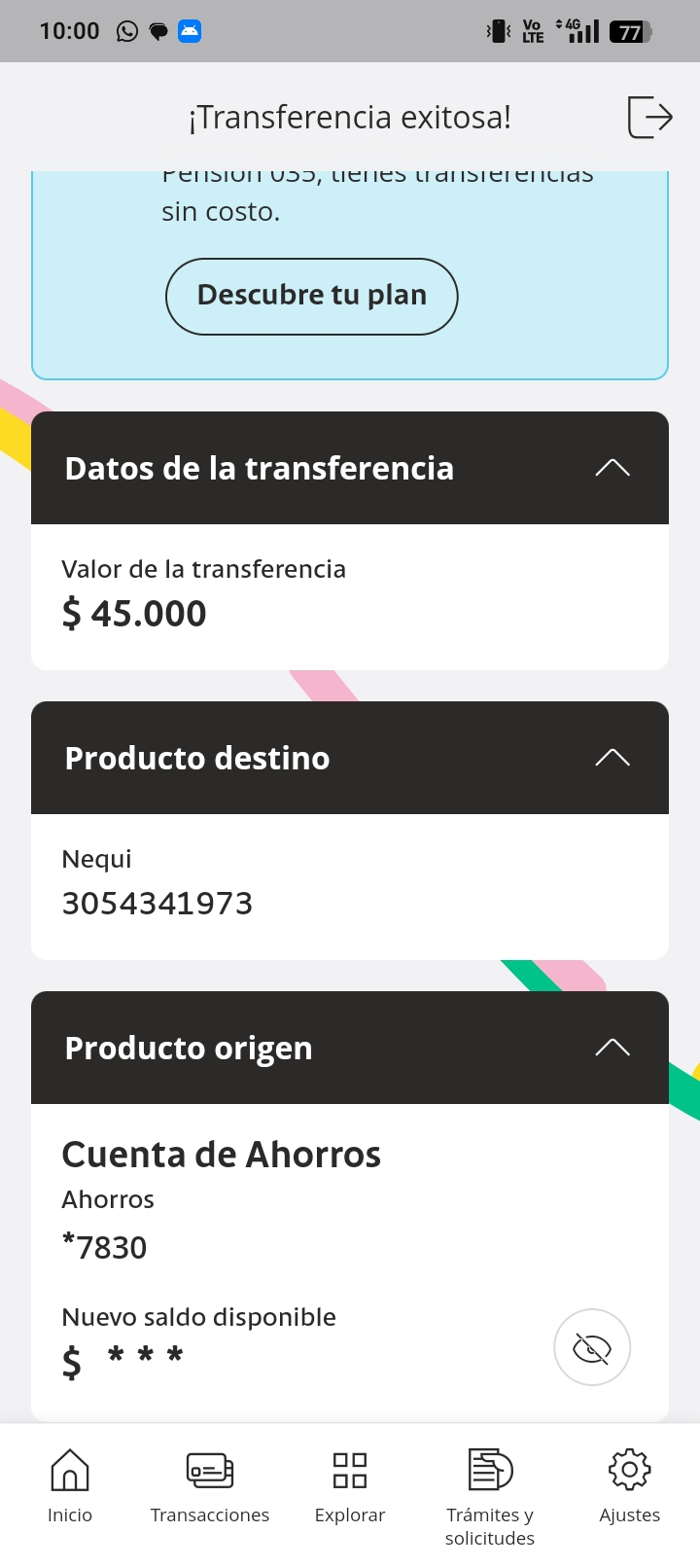Switch to the Transacciones tab
Viewport: 700px width, 1568px height.
coord(210,1486)
